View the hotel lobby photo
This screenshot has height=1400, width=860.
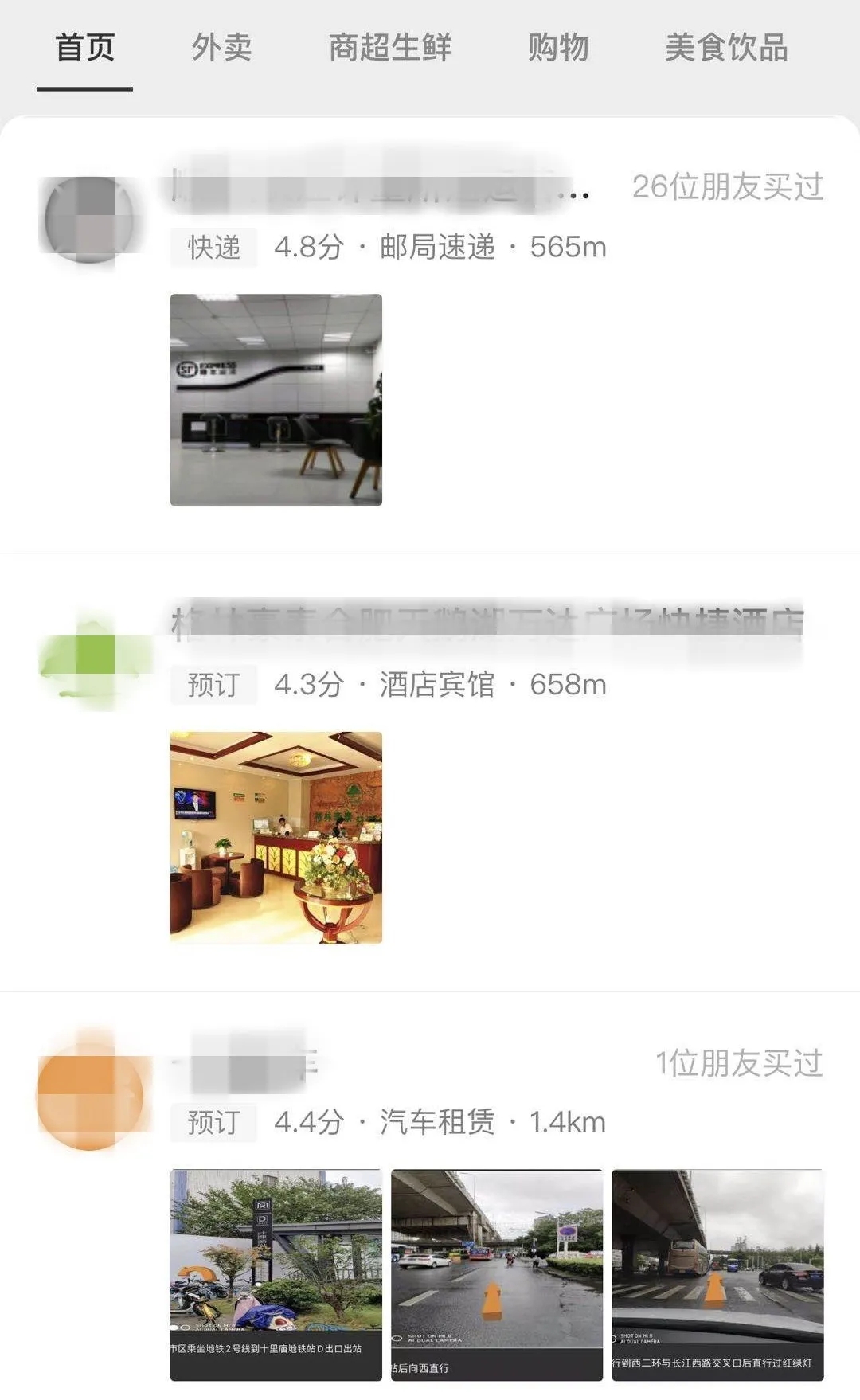pyautogui.click(x=276, y=838)
